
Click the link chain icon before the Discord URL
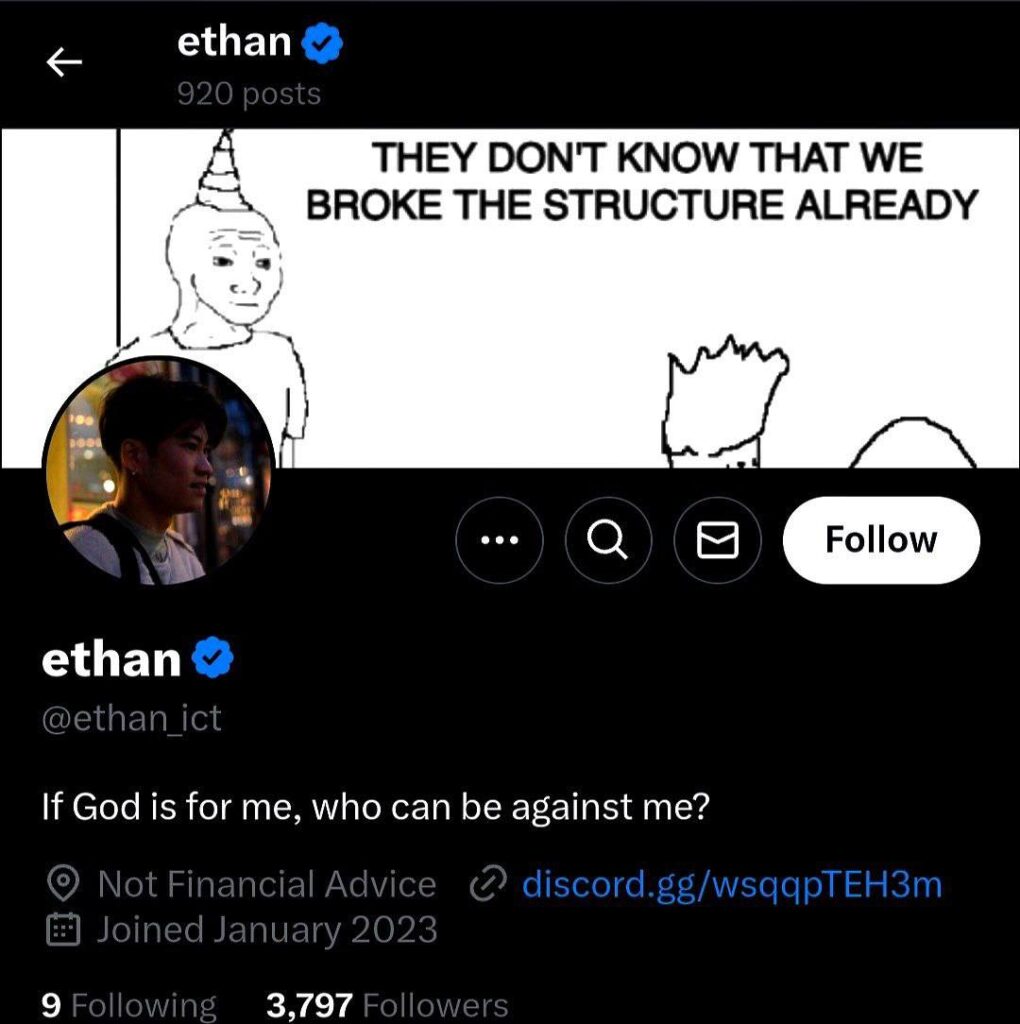487,884
